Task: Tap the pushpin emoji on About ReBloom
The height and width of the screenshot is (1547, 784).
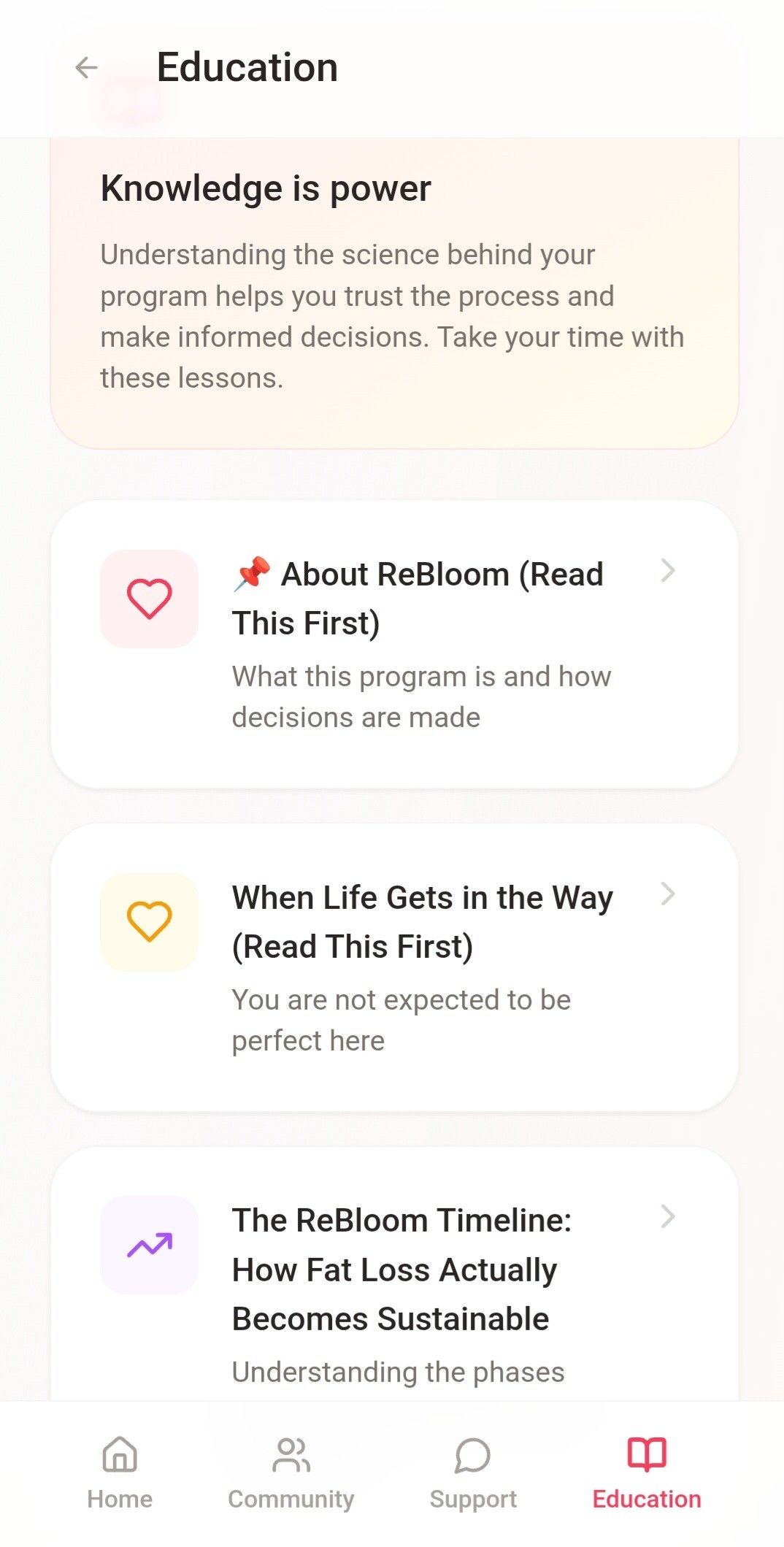Action: click(254, 572)
